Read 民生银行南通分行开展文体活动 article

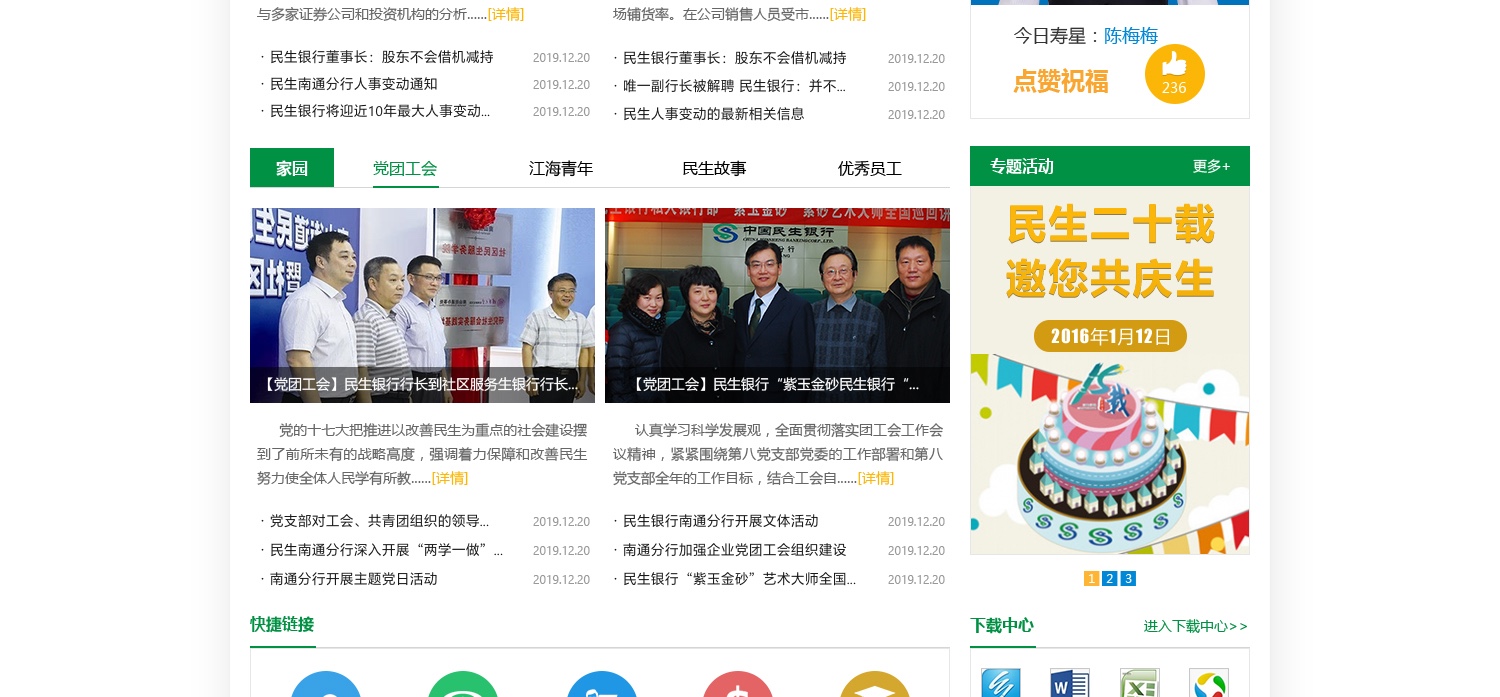click(721, 521)
